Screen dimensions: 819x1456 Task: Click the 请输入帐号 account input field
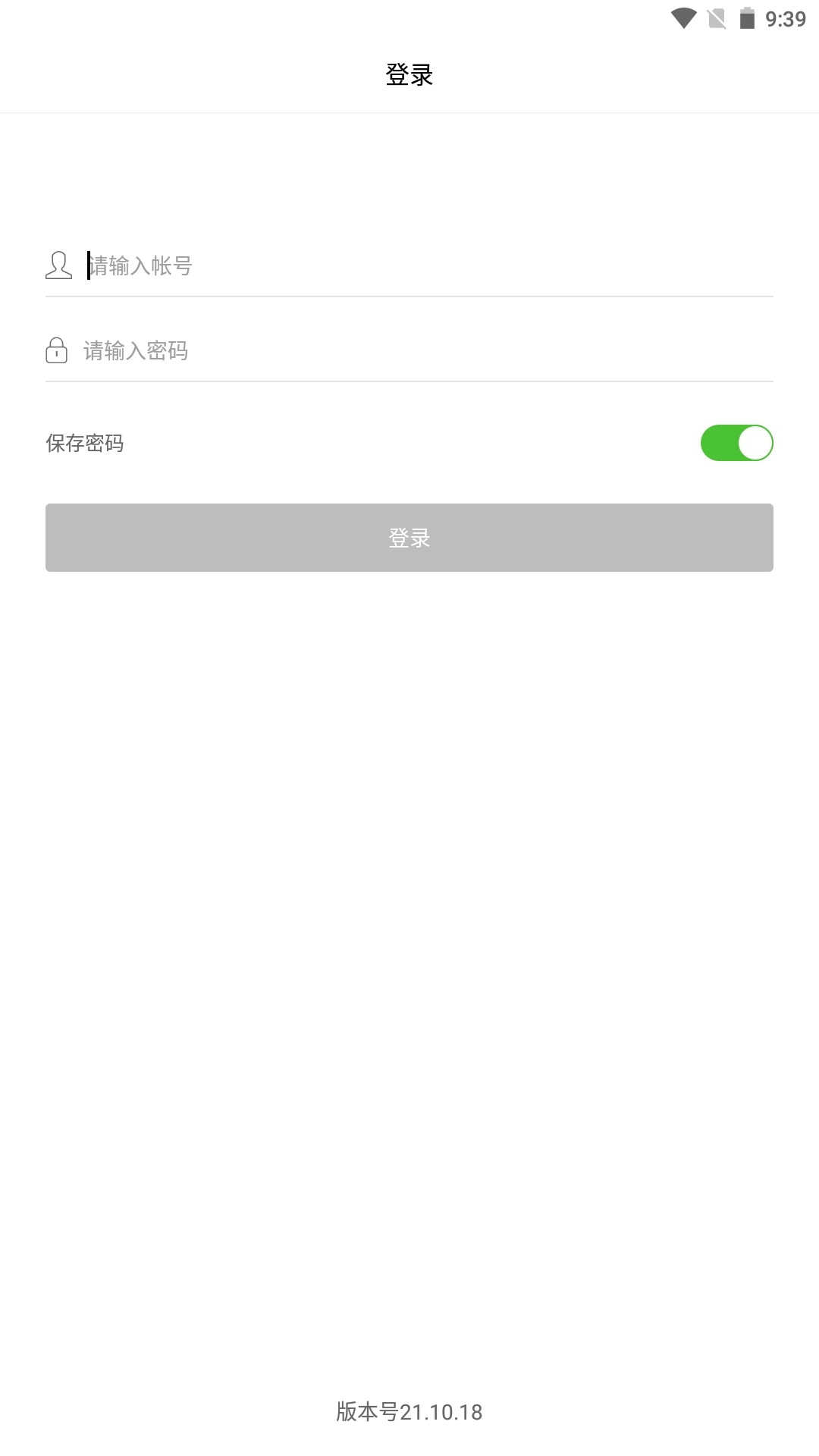click(303, 266)
